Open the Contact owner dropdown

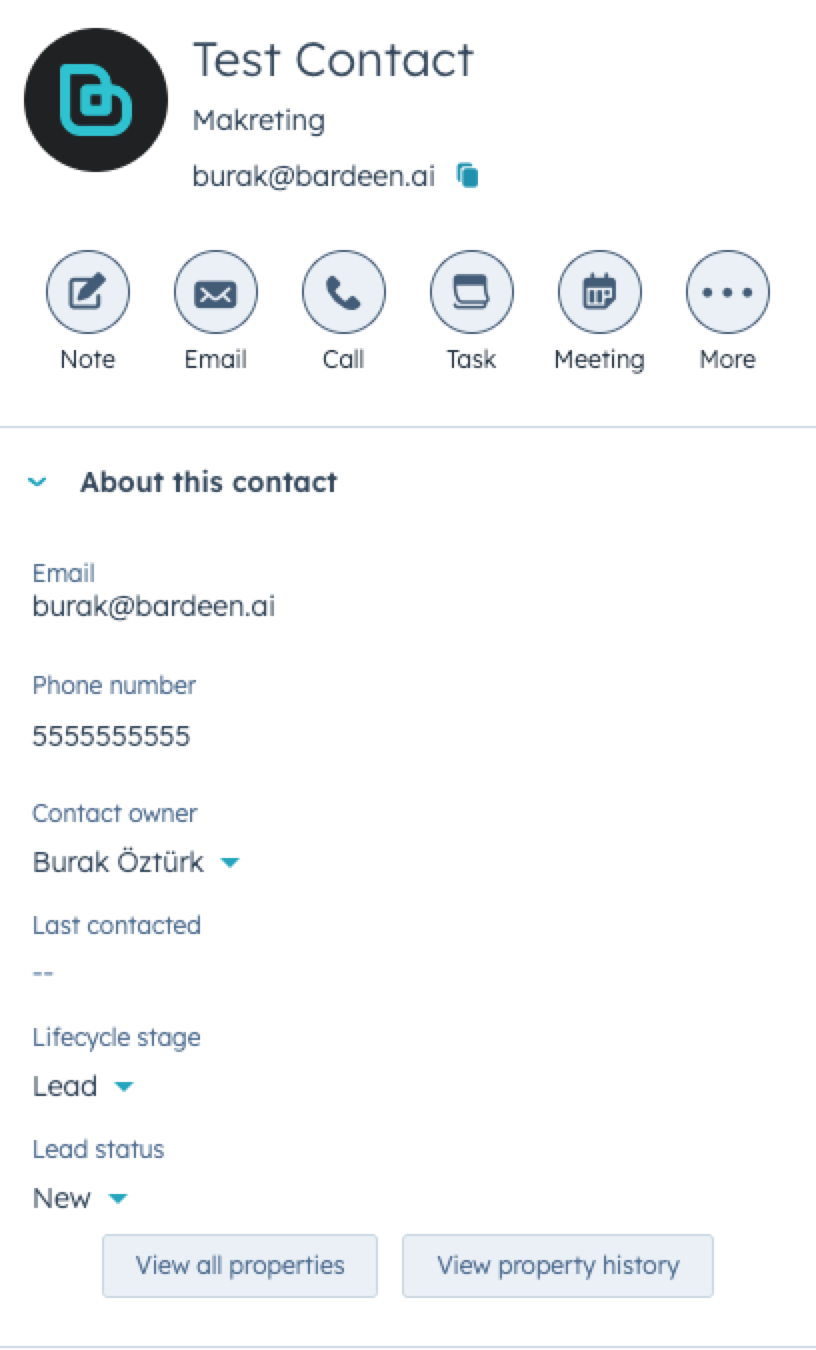click(137, 862)
